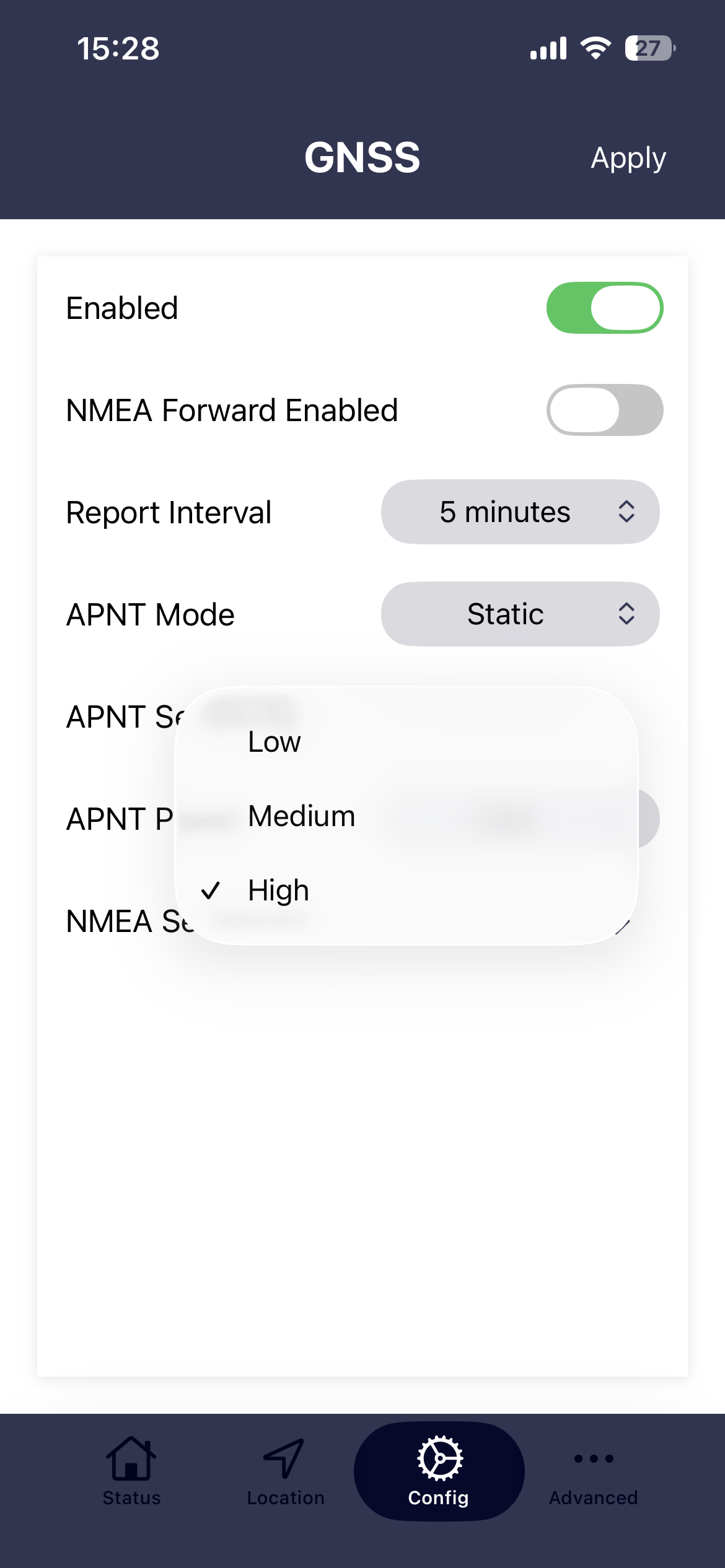Choose Medium from the popup menu

(302, 816)
